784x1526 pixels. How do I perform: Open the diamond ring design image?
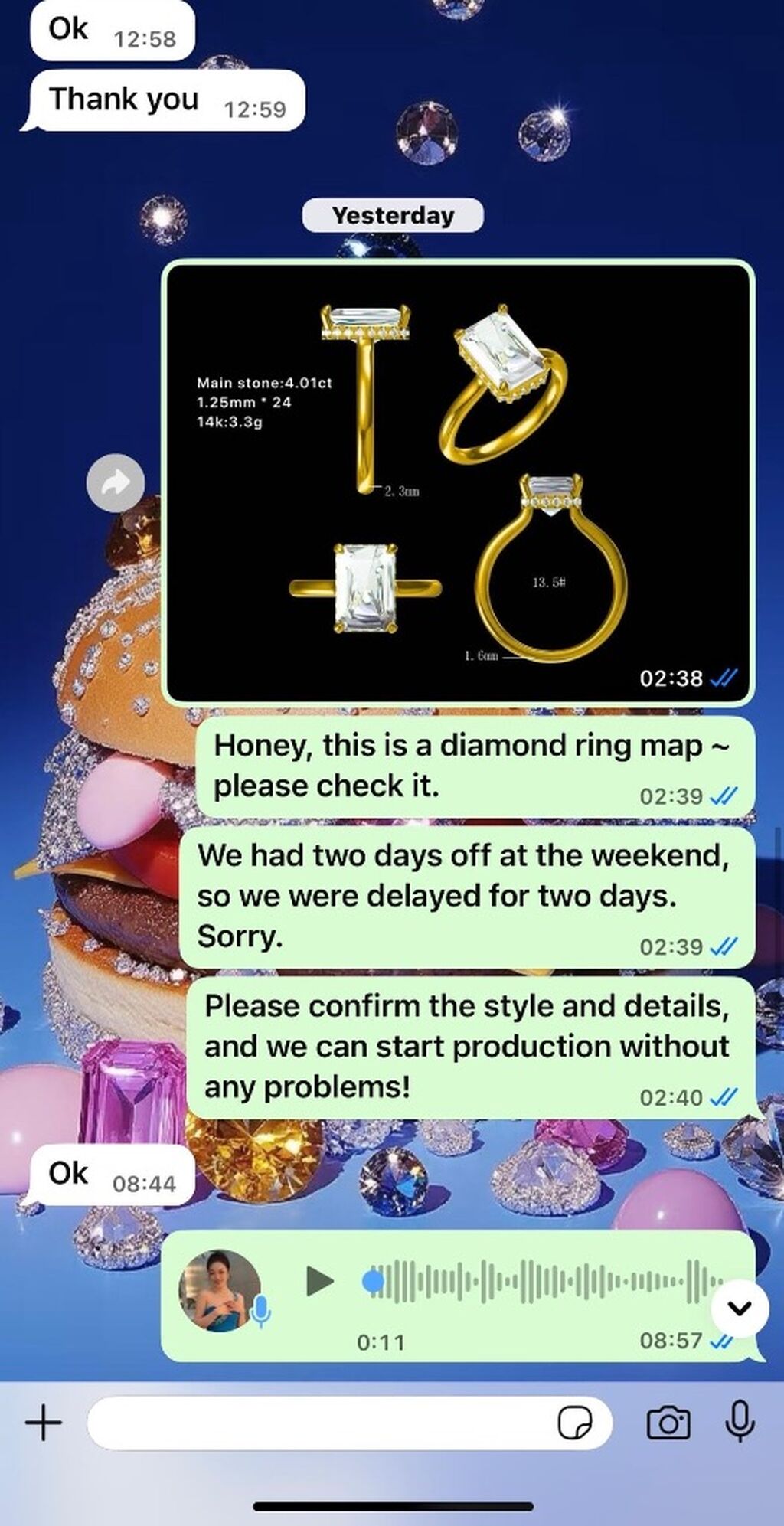click(x=458, y=482)
